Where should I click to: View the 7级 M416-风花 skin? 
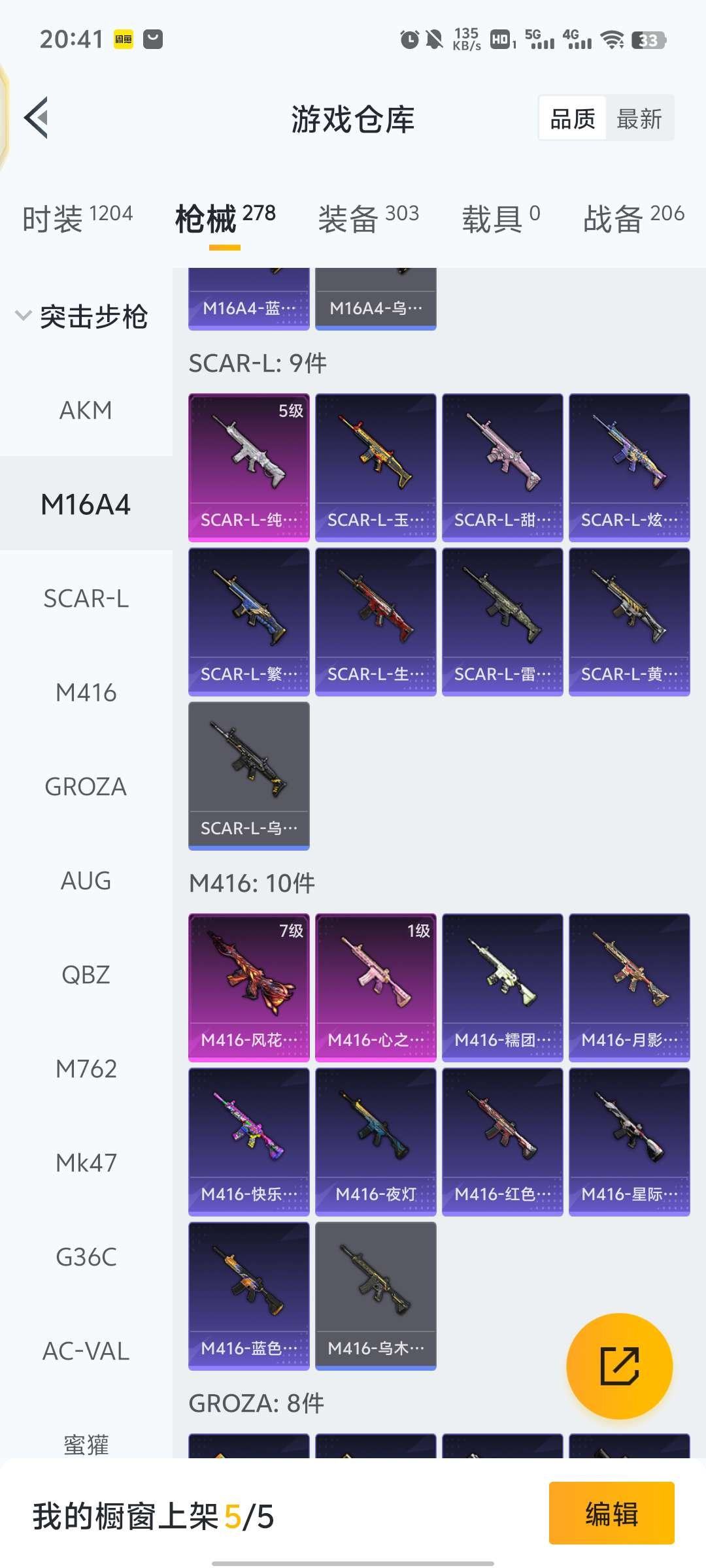click(248, 987)
